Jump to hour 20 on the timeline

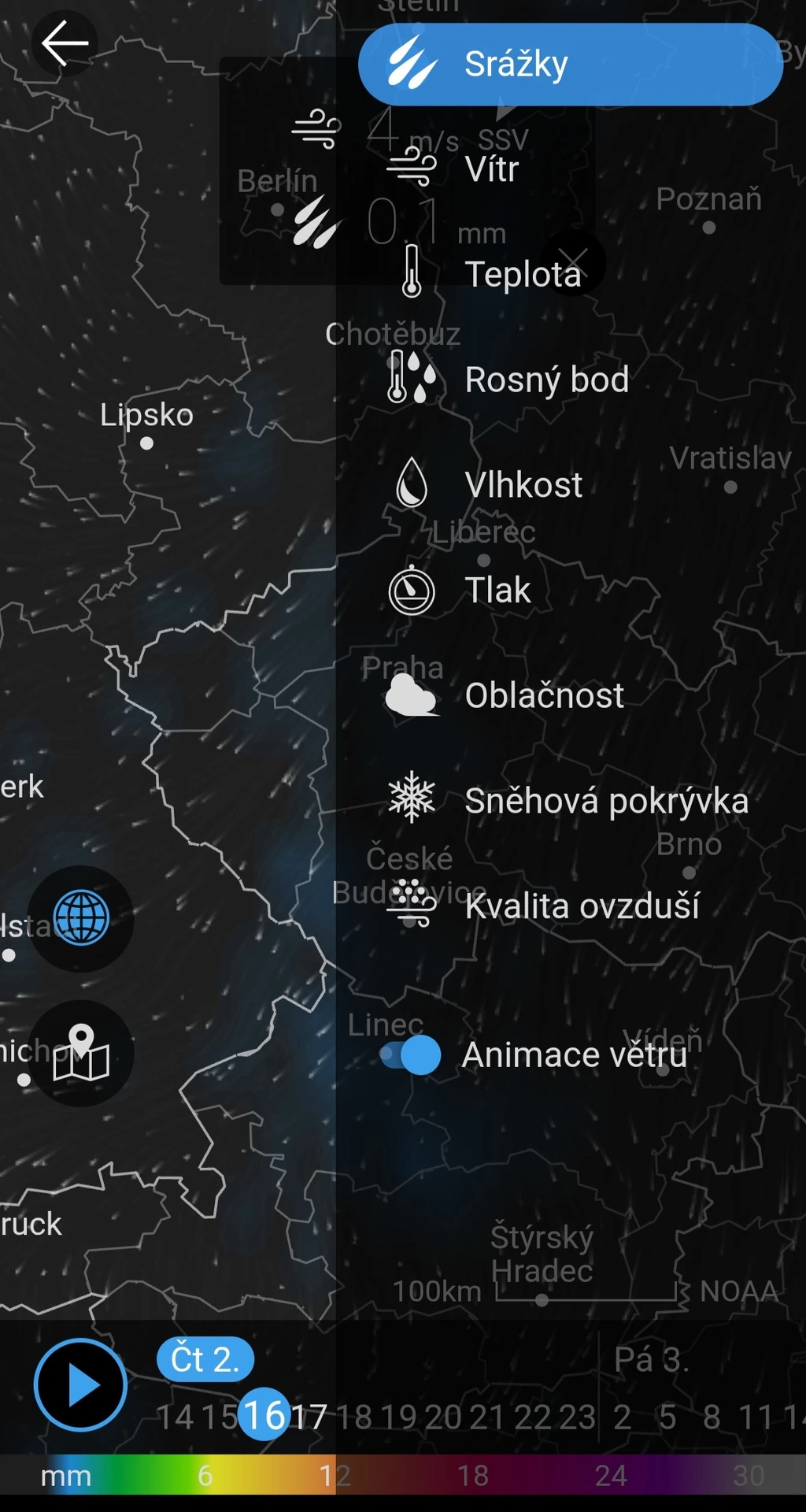444,1417
